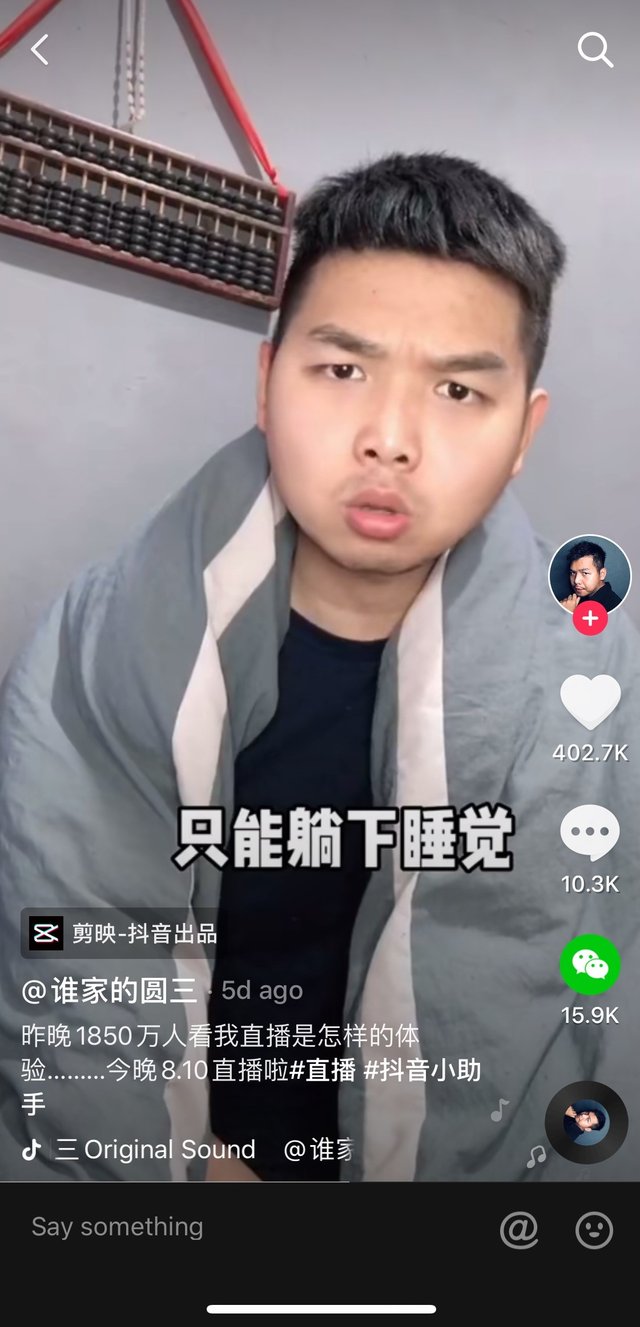Open the creator's profile avatar

point(590,574)
